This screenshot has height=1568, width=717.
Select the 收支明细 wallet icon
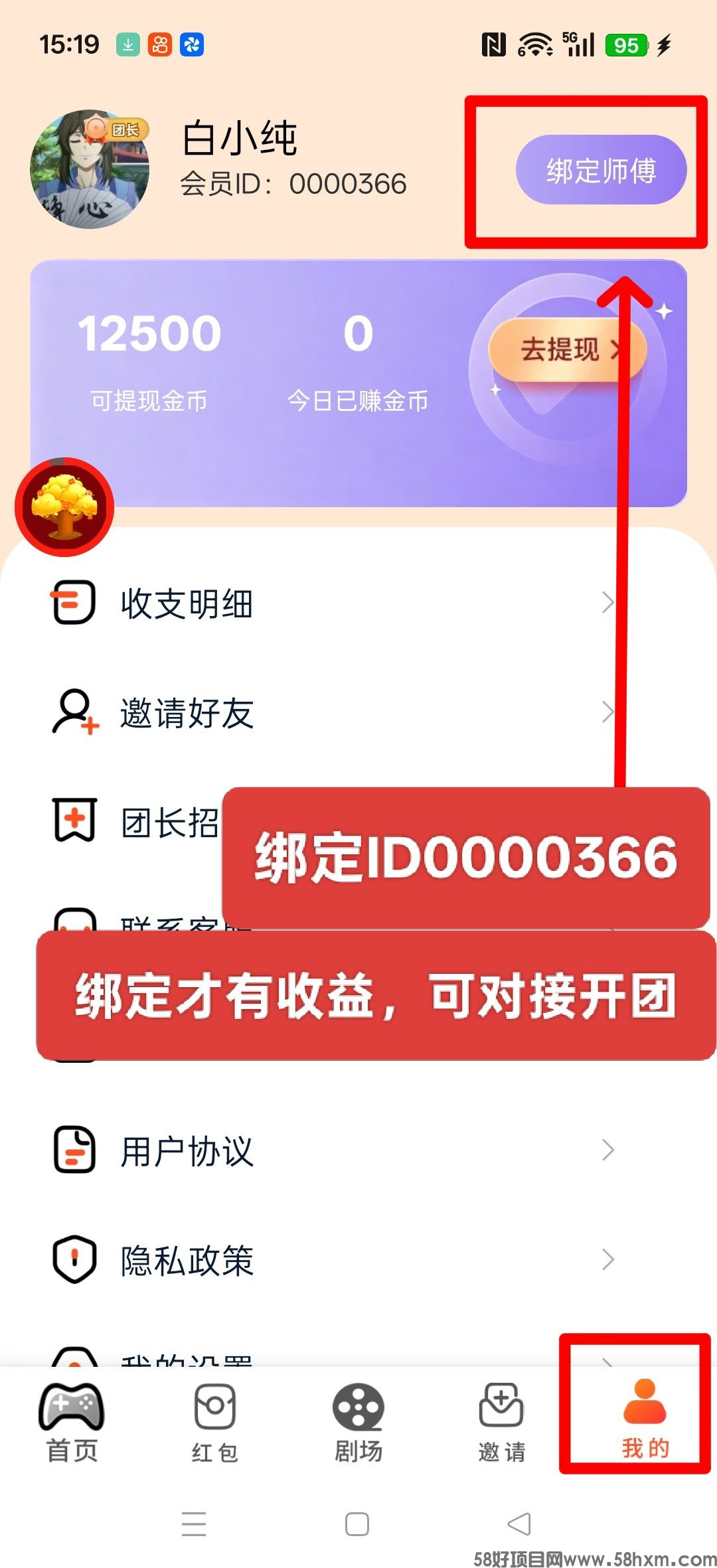pyautogui.click(x=74, y=603)
